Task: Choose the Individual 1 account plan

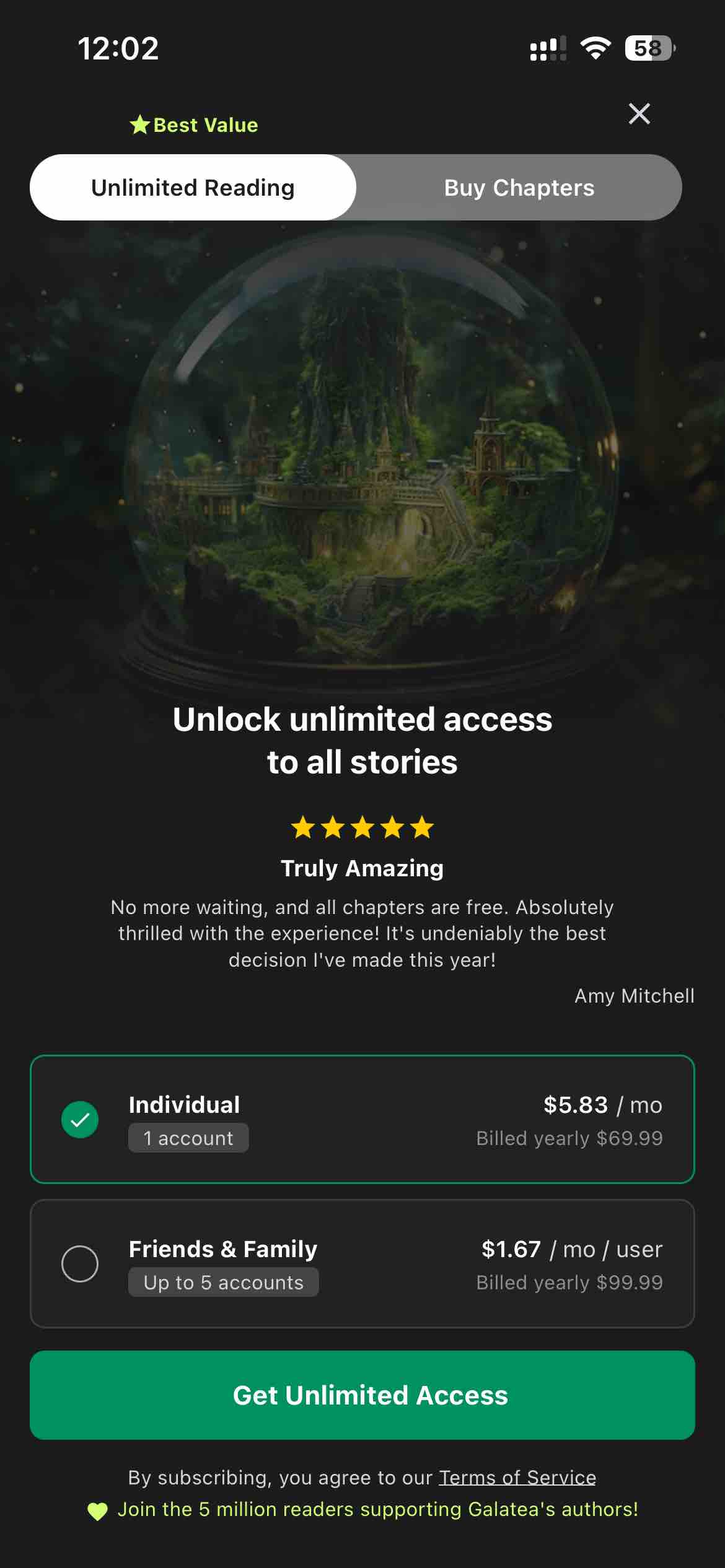Action: tap(362, 1119)
